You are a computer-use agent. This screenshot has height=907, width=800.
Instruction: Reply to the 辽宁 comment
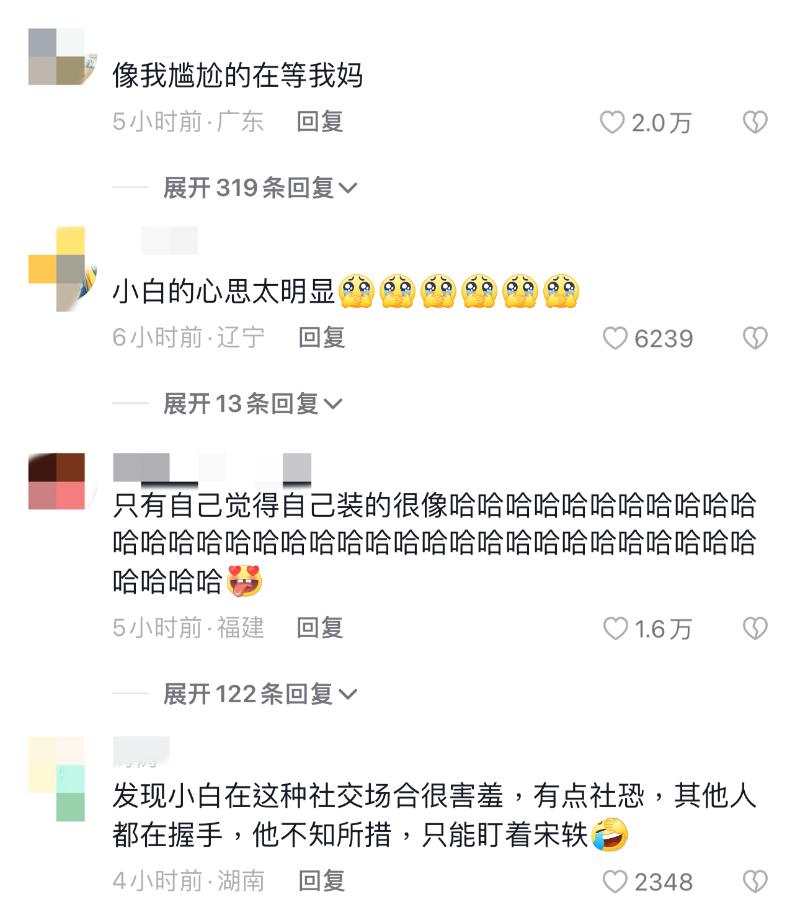click(x=321, y=338)
